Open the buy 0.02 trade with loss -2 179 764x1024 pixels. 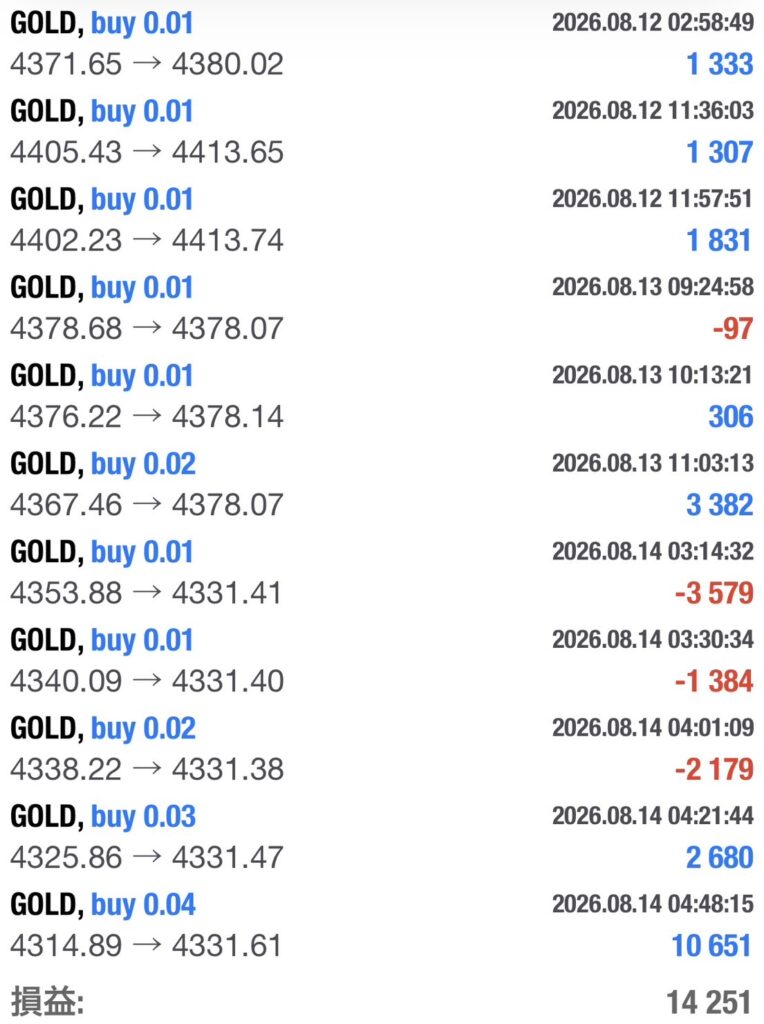point(382,749)
